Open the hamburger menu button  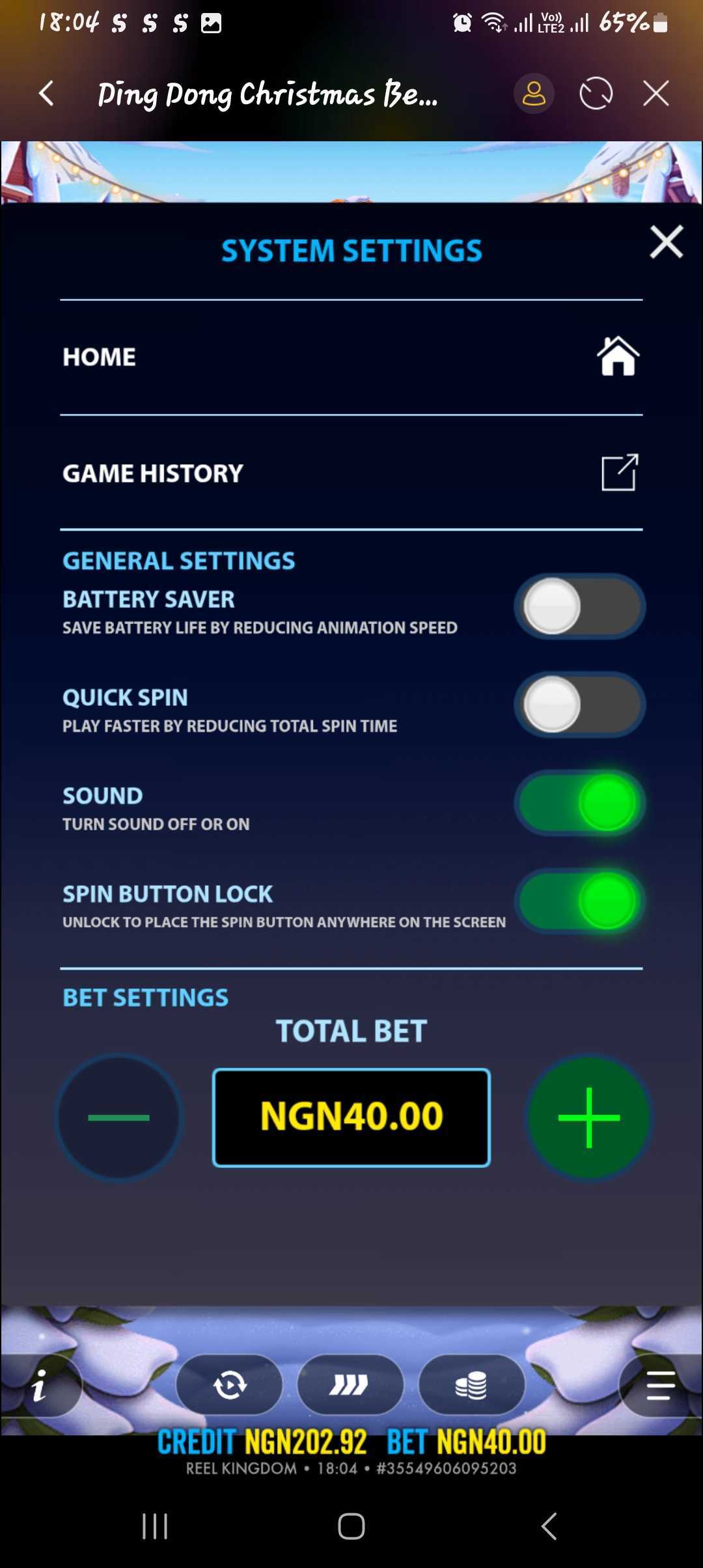coord(660,1385)
